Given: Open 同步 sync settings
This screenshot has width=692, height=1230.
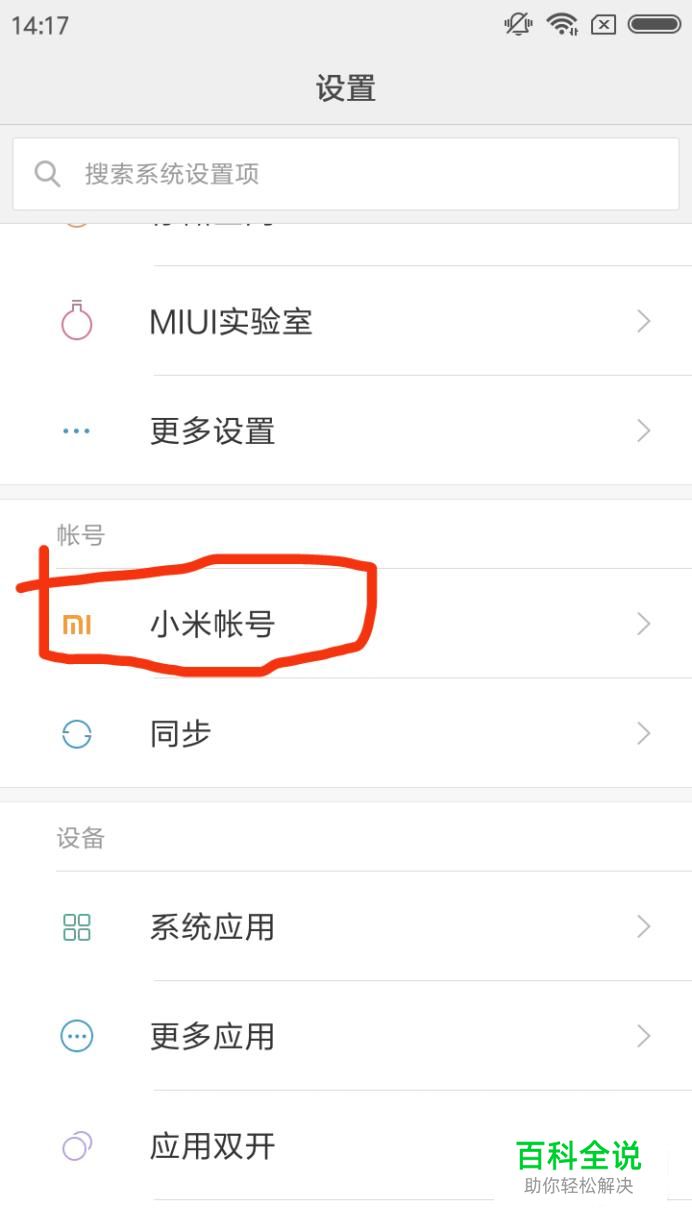Looking at the screenshot, I should click(x=345, y=734).
